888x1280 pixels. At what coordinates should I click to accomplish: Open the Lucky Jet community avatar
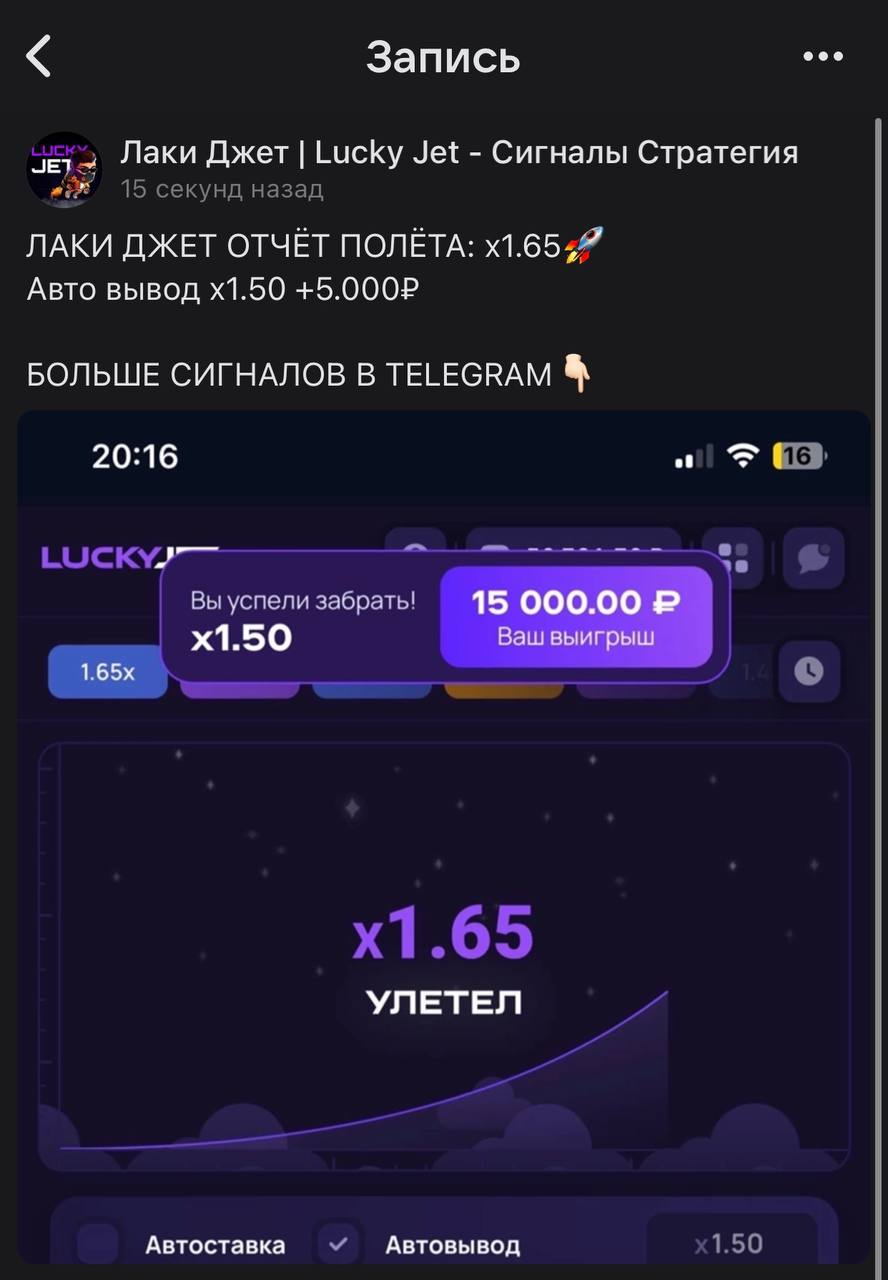[64, 169]
